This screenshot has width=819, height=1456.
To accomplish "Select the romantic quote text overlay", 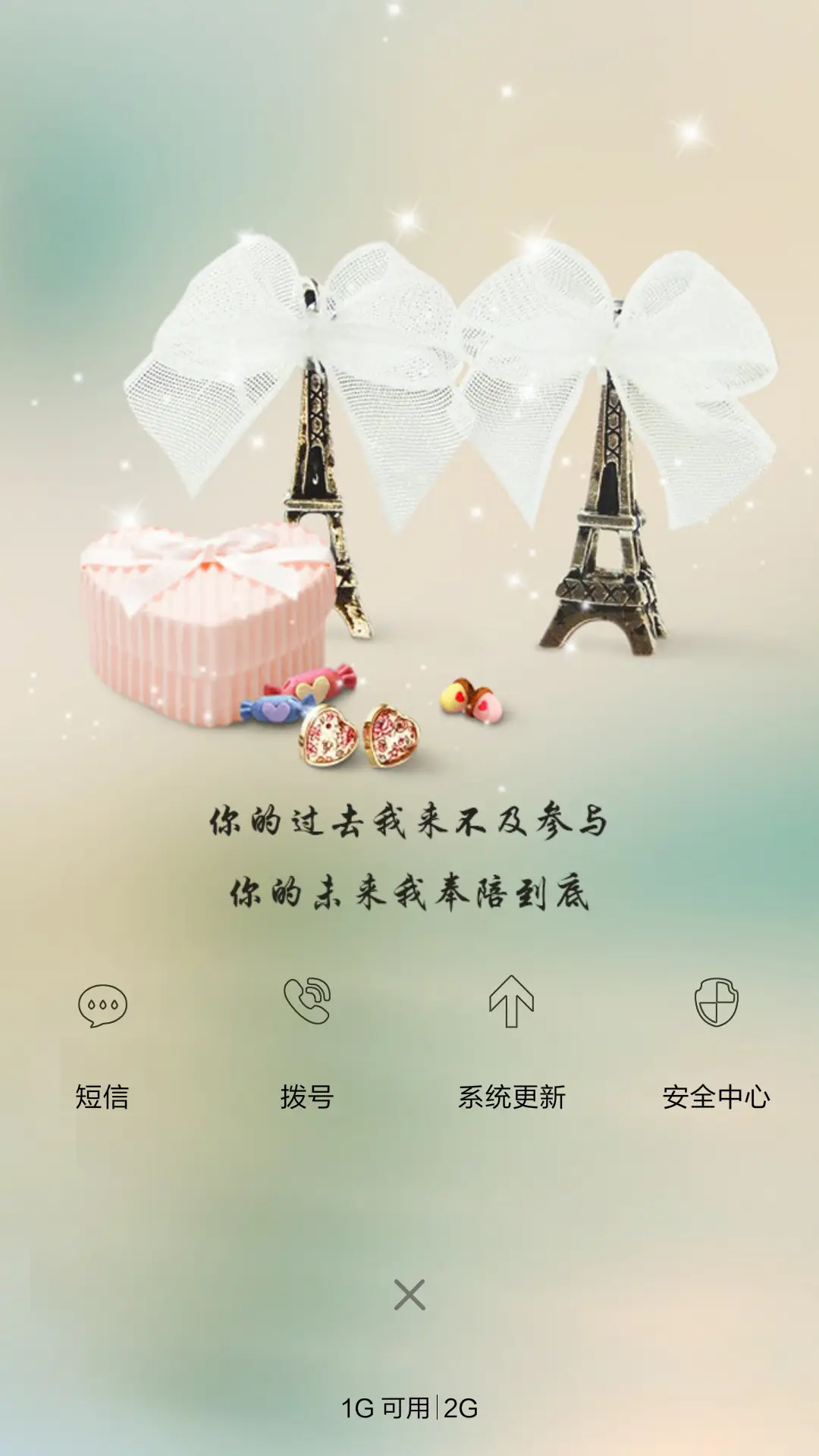I will [x=409, y=857].
